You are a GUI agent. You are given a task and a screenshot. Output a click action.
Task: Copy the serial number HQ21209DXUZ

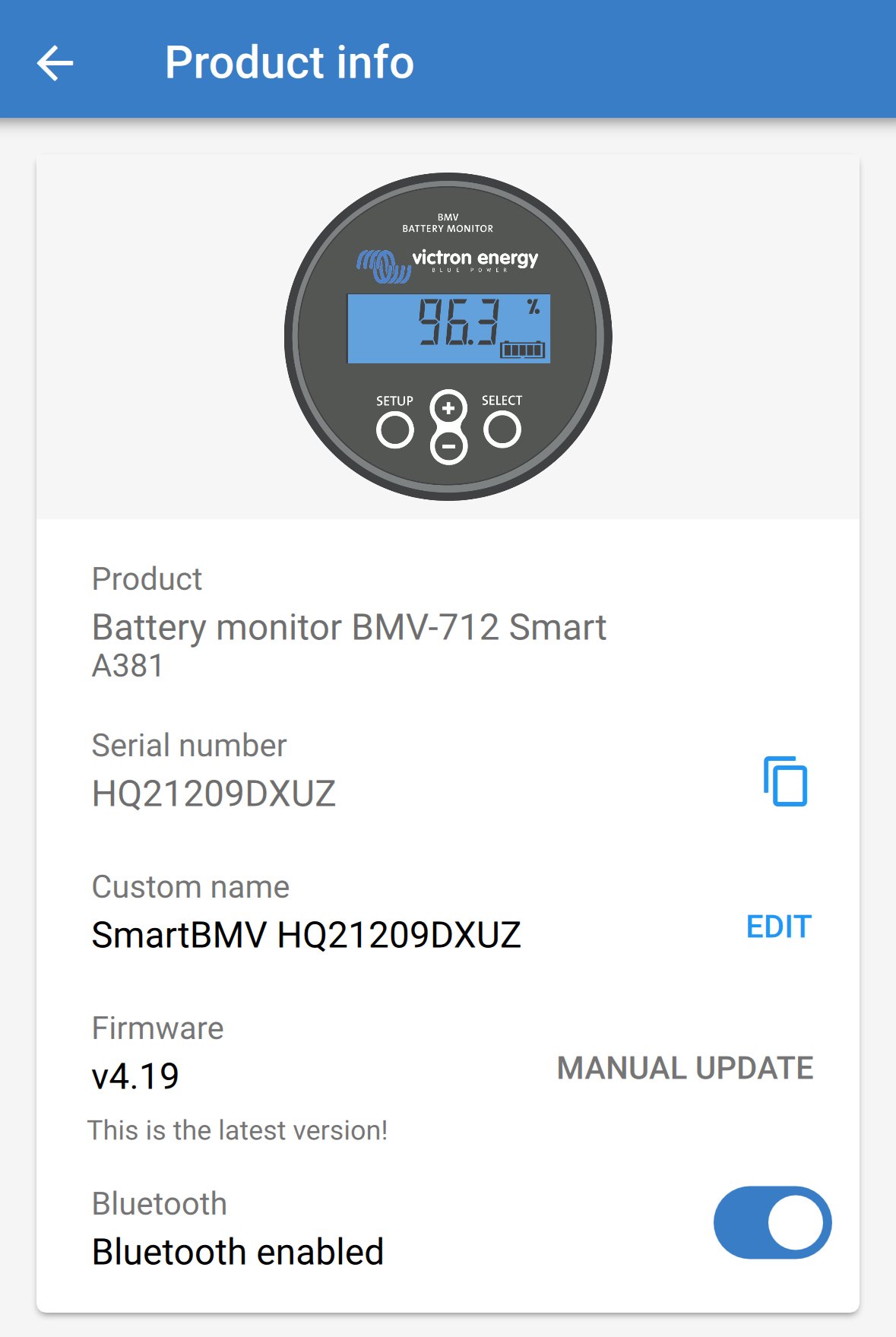[785, 781]
